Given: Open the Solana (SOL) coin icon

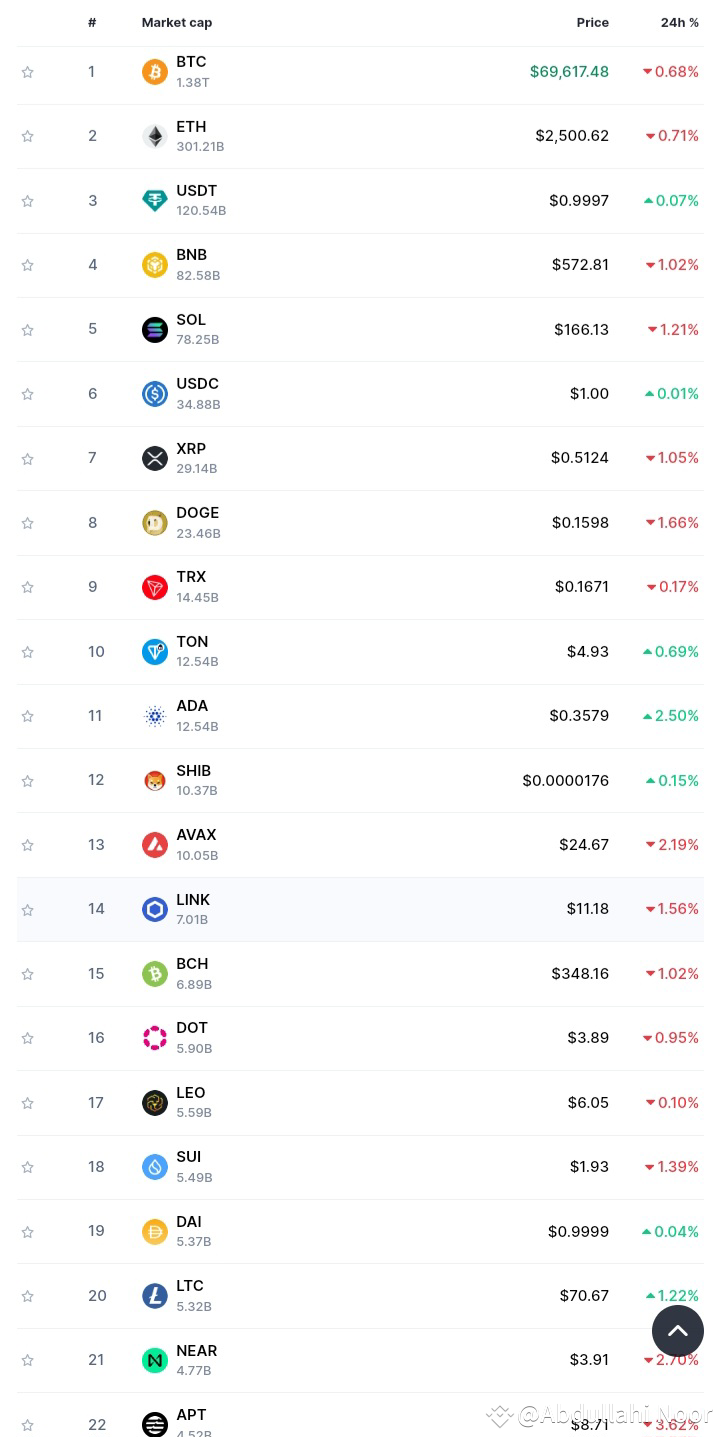Looking at the screenshot, I should click(x=154, y=329).
